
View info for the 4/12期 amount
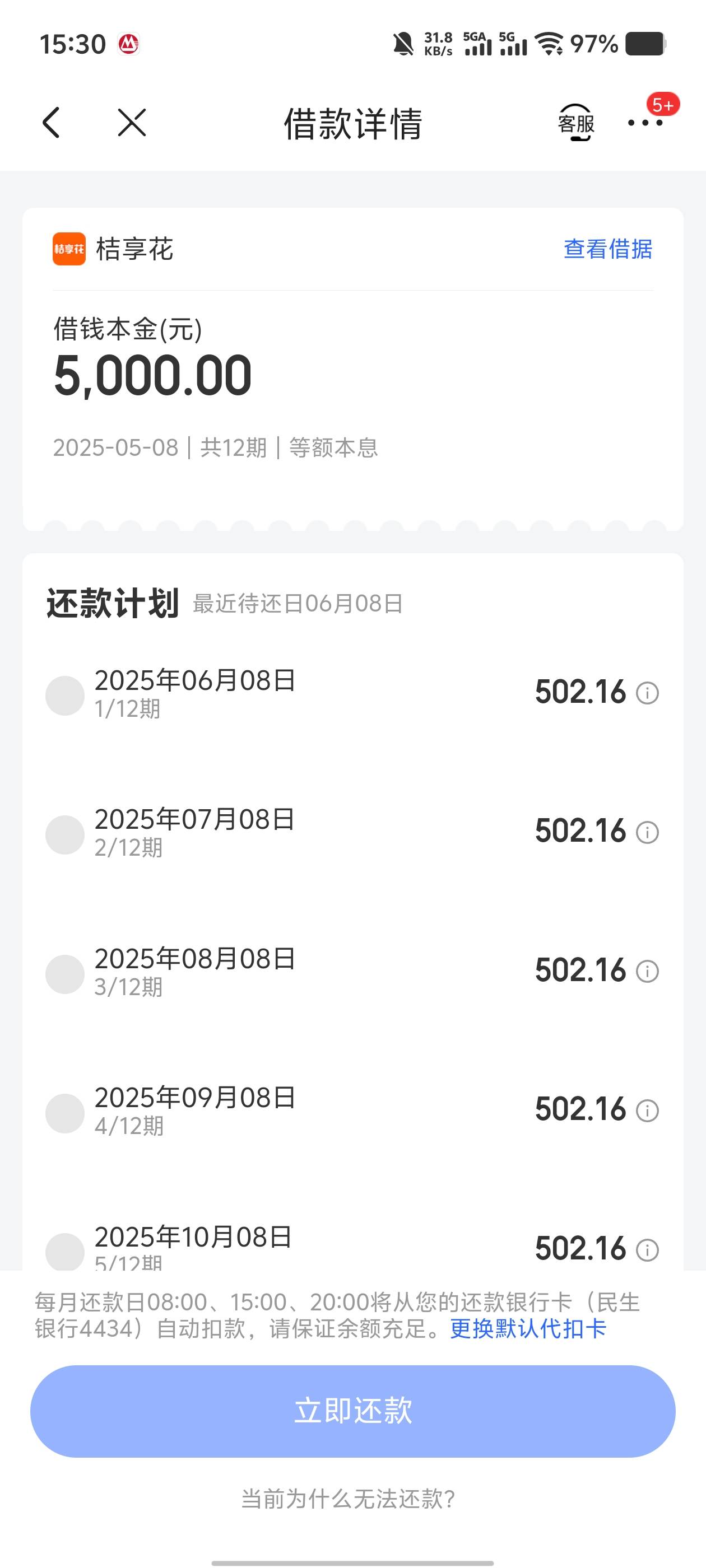tap(648, 1110)
